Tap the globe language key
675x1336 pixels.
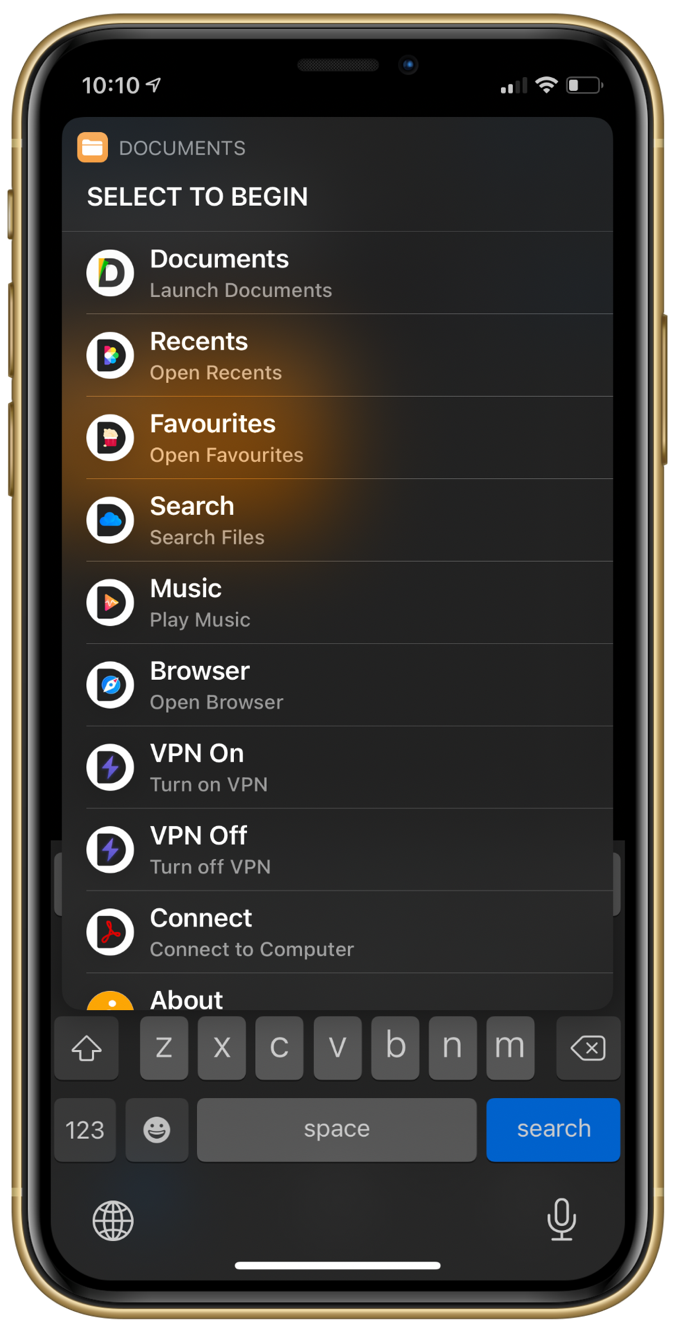[113, 1220]
